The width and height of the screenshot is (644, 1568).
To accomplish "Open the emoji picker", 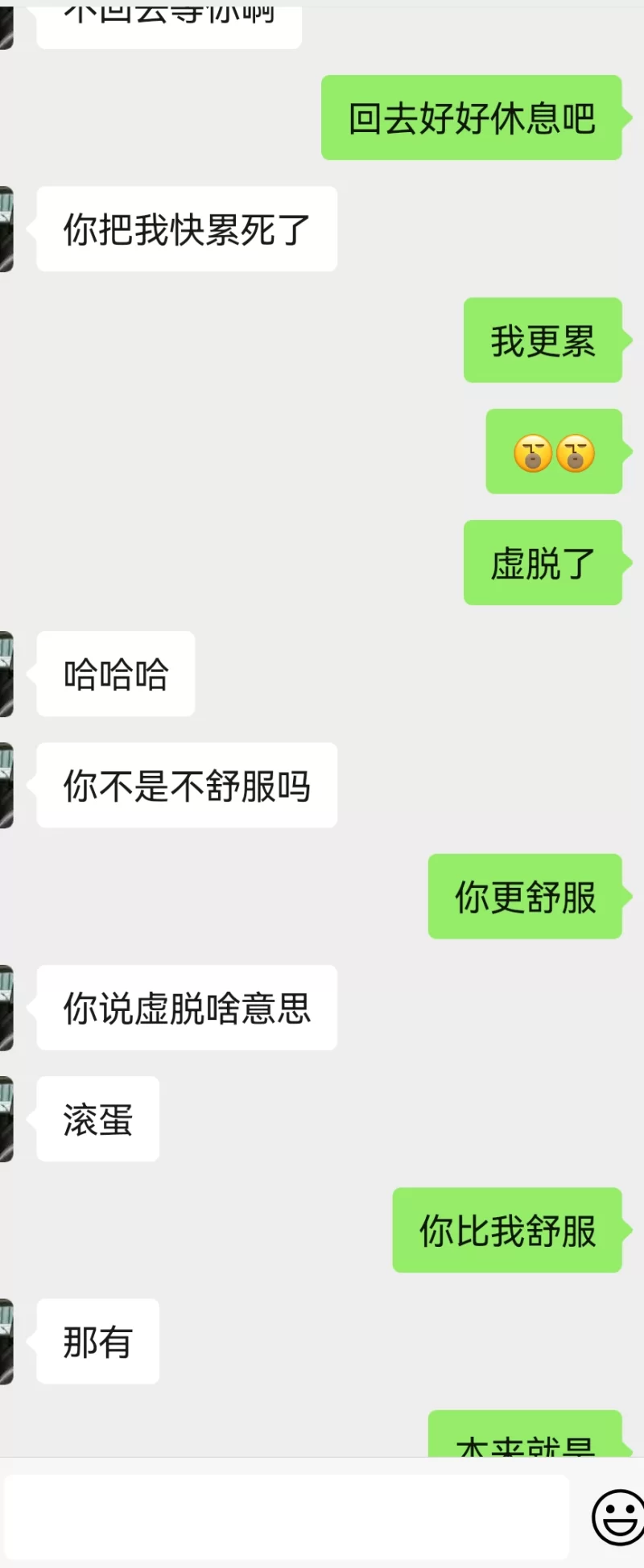I will tap(617, 1516).
